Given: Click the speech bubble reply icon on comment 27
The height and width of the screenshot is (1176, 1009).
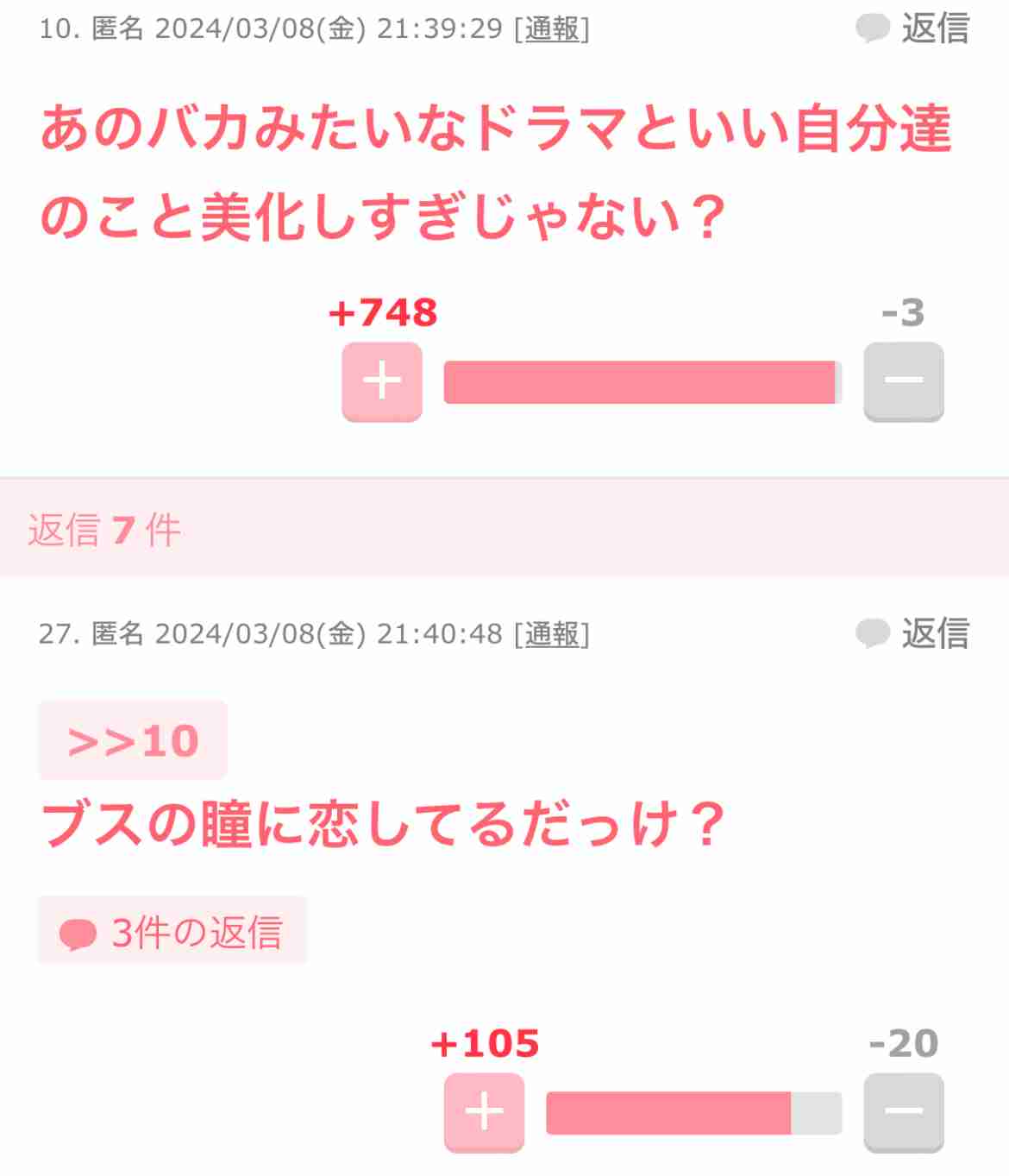Looking at the screenshot, I should click(x=871, y=634).
